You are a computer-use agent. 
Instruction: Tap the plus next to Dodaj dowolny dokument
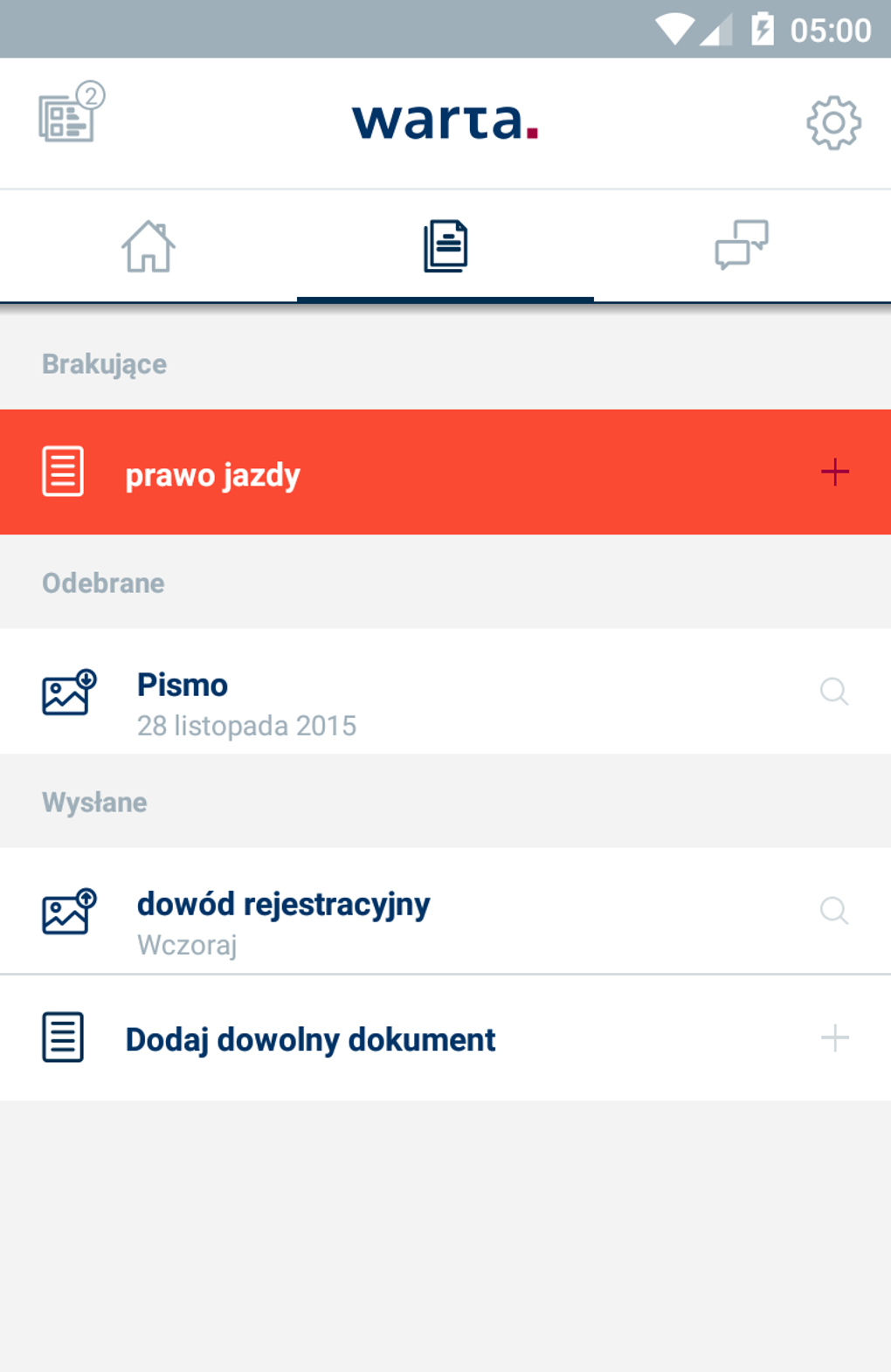tap(834, 1038)
